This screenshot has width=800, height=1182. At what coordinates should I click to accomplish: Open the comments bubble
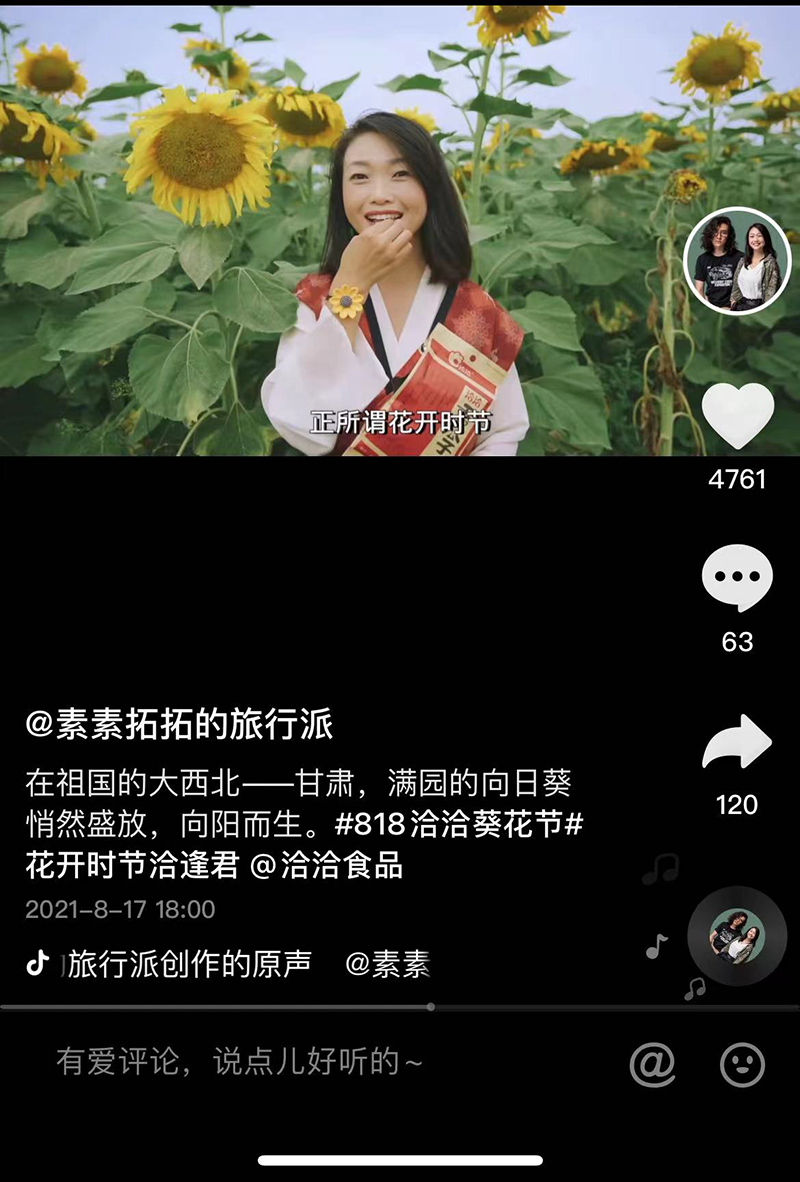(737, 578)
